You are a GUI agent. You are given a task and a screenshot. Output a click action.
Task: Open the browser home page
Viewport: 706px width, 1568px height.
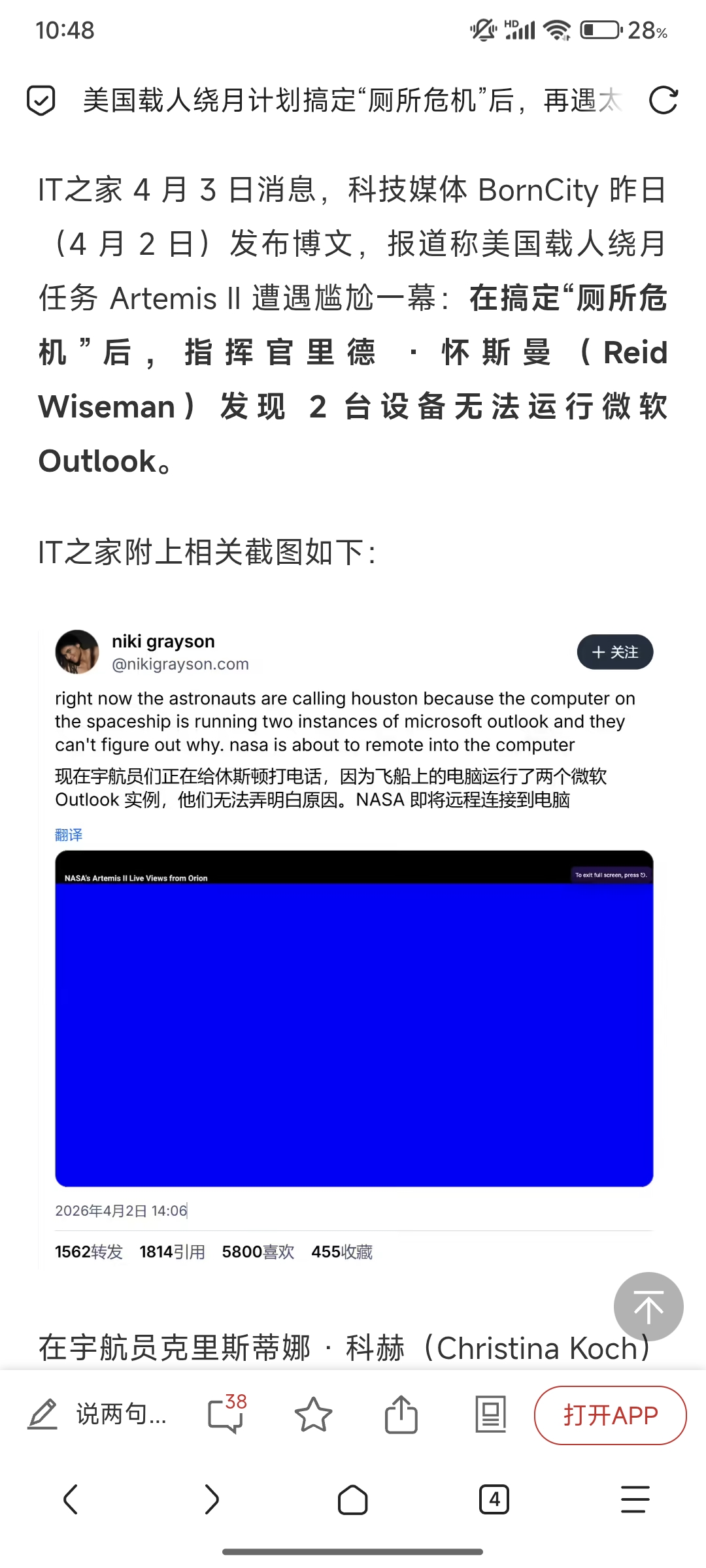coord(352,1499)
